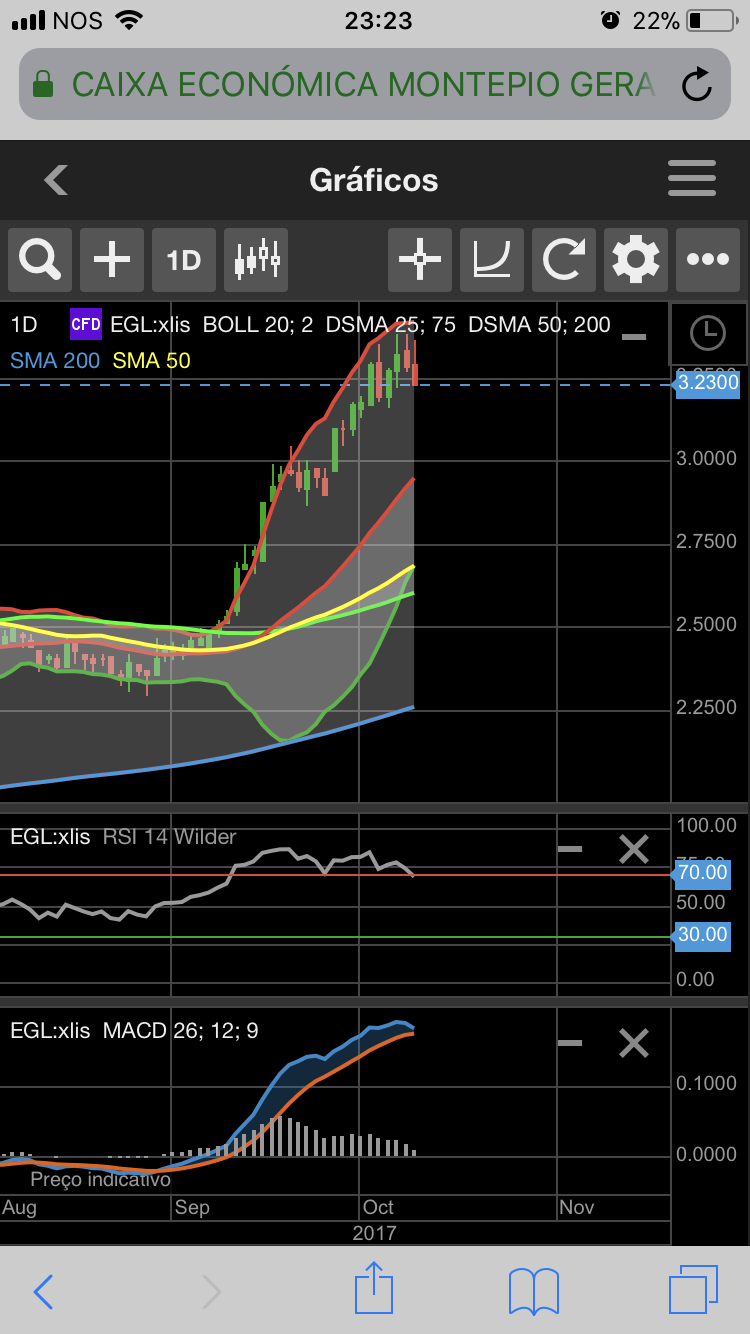
Task: Add a new item with plus button
Action: (x=112, y=260)
